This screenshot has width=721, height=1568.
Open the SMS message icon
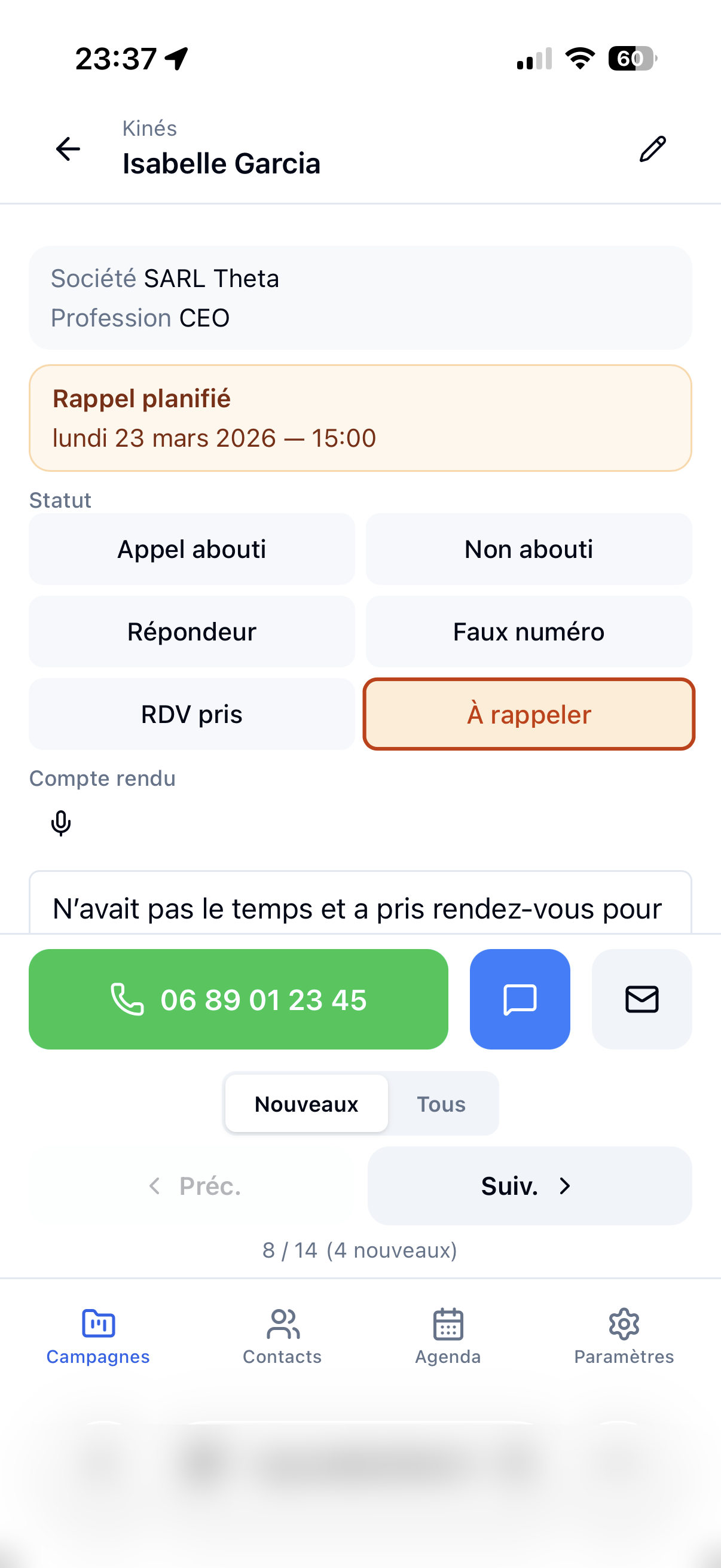click(x=520, y=999)
